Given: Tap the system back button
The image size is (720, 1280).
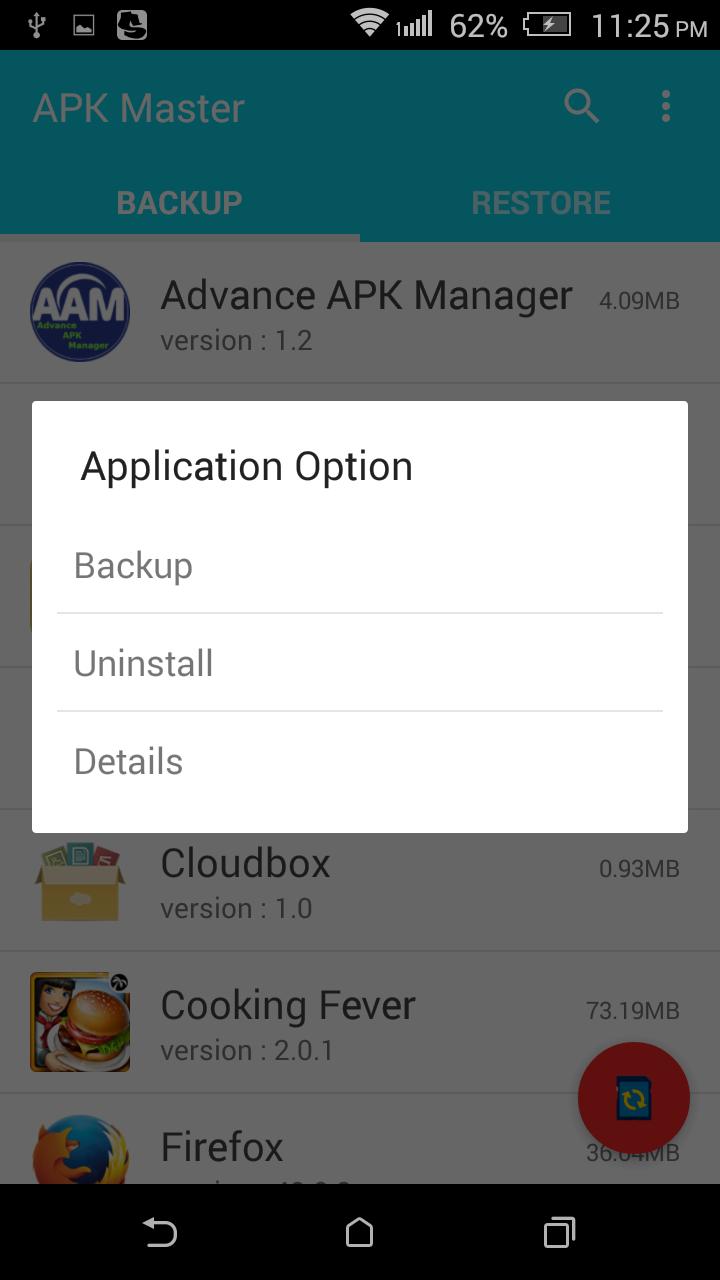Looking at the screenshot, I should pyautogui.click(x=160, y=1232).
